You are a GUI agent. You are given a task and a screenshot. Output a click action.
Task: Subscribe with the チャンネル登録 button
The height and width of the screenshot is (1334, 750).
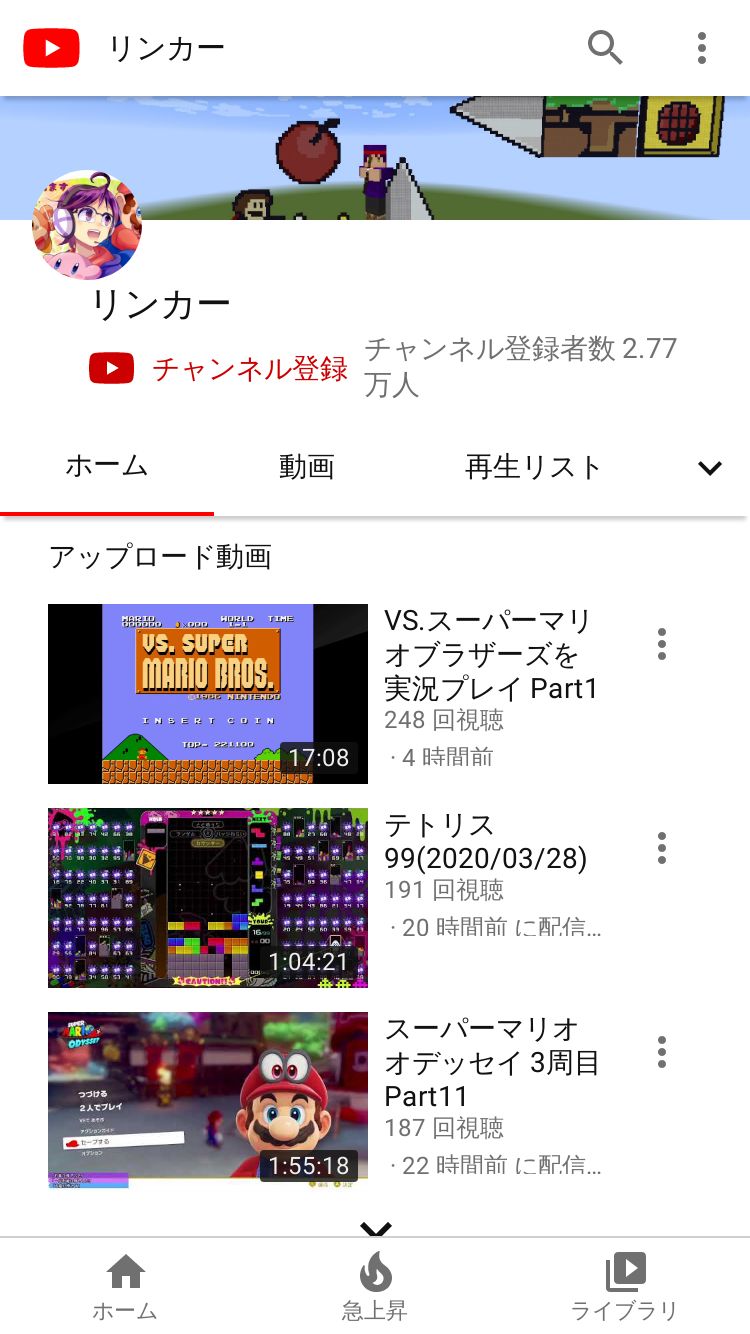(x=219, y=368)
